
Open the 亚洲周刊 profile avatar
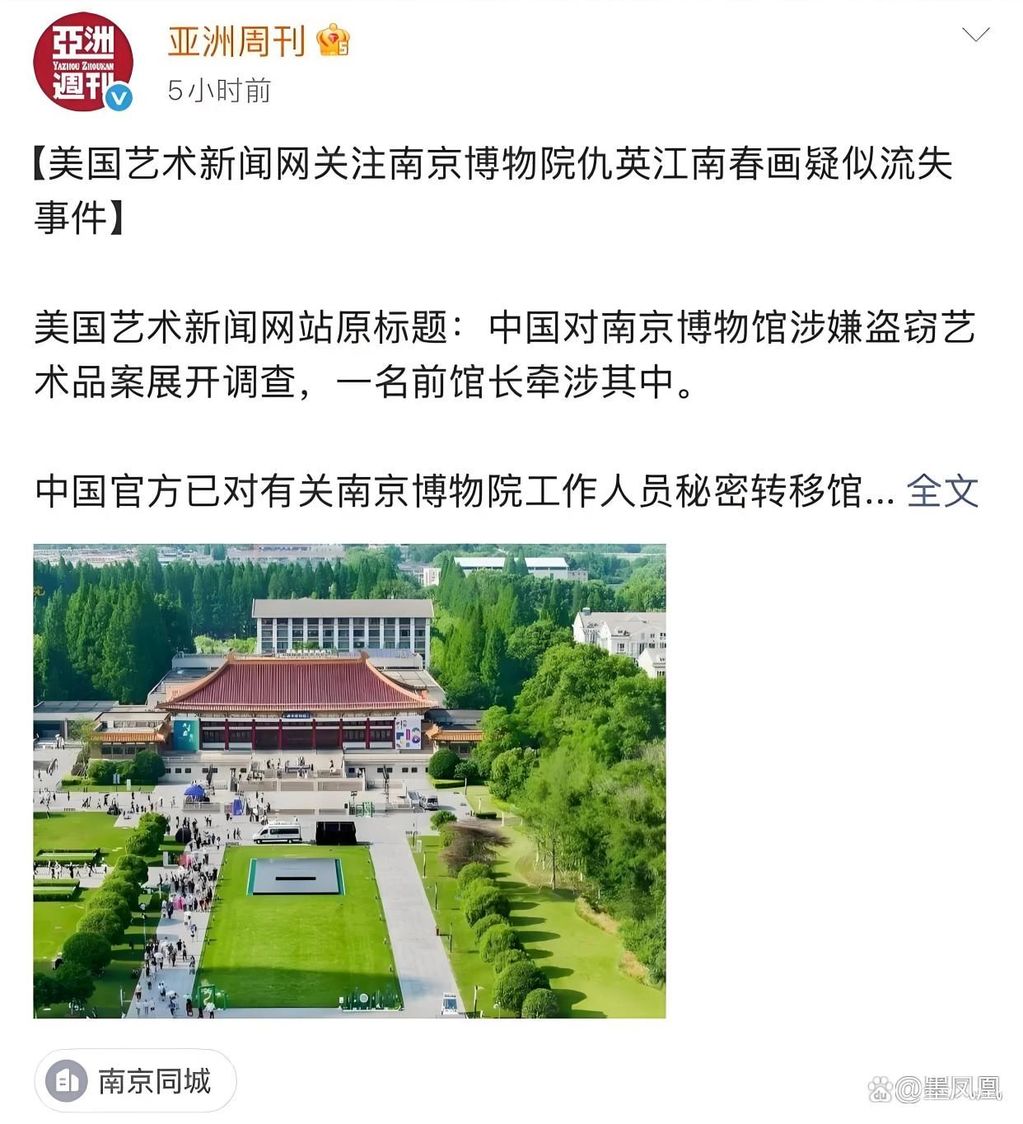(x=83, y=62)
